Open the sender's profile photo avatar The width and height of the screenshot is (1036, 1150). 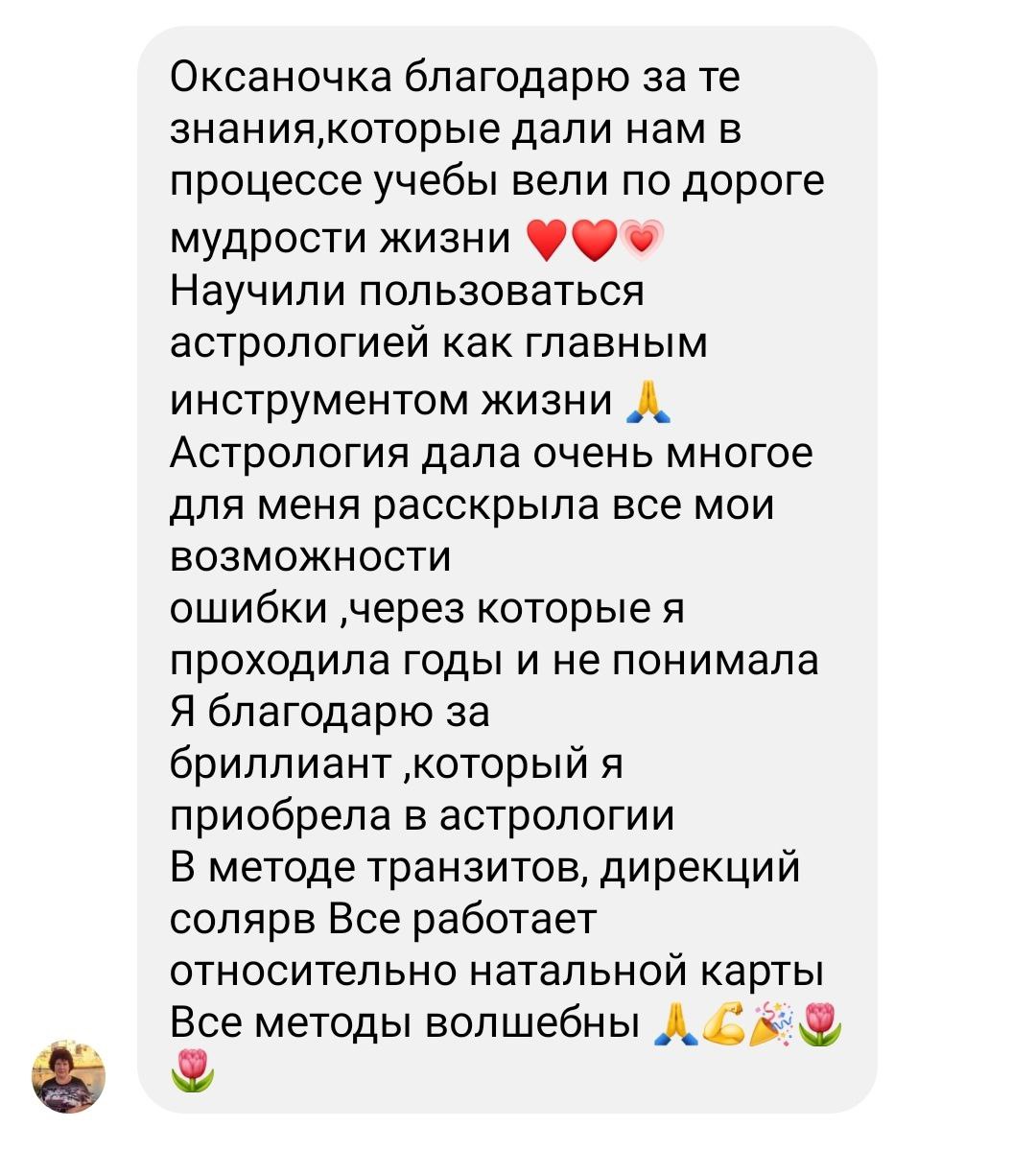point(69,1076)
